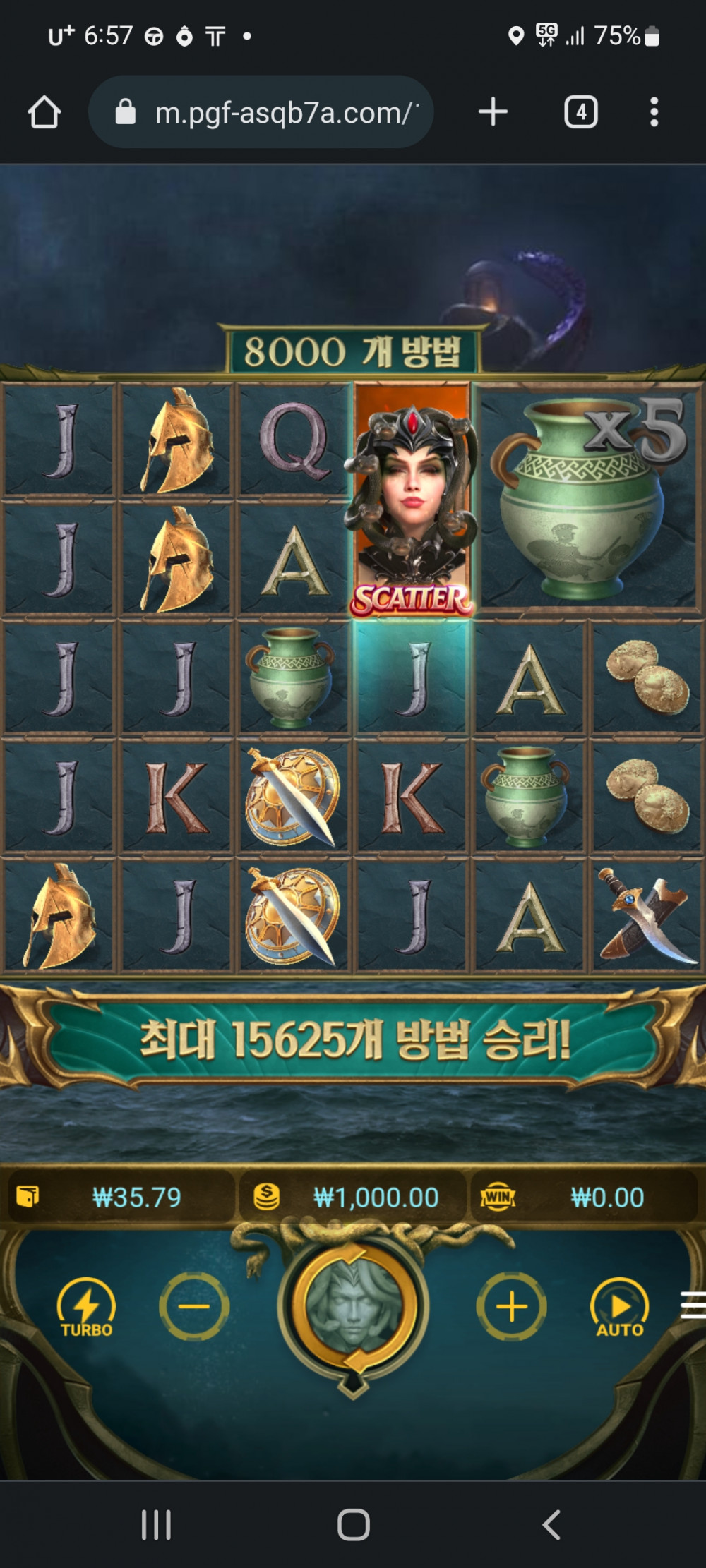The image size is (706, 1568).
Task: View the four open tabs
Action: pos(580,112)
